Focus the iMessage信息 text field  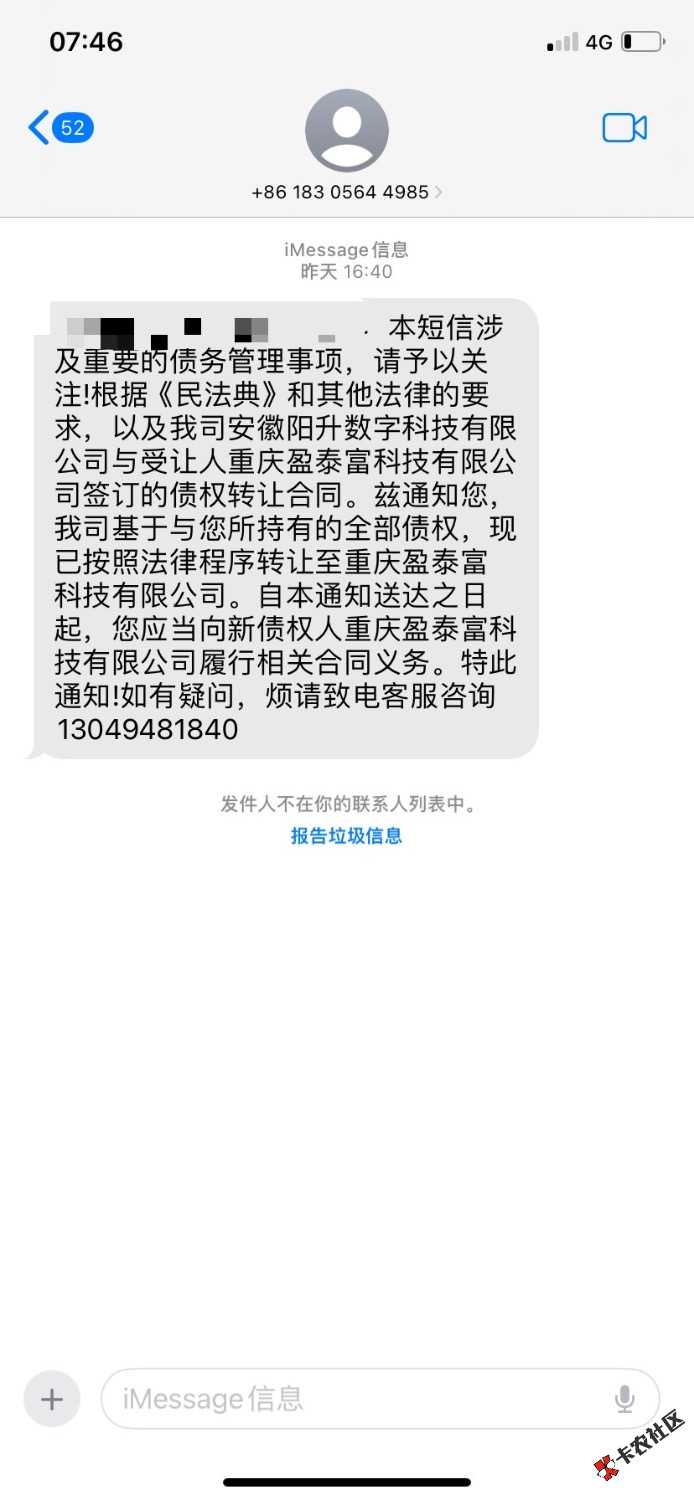click(x=350, y=1399)
